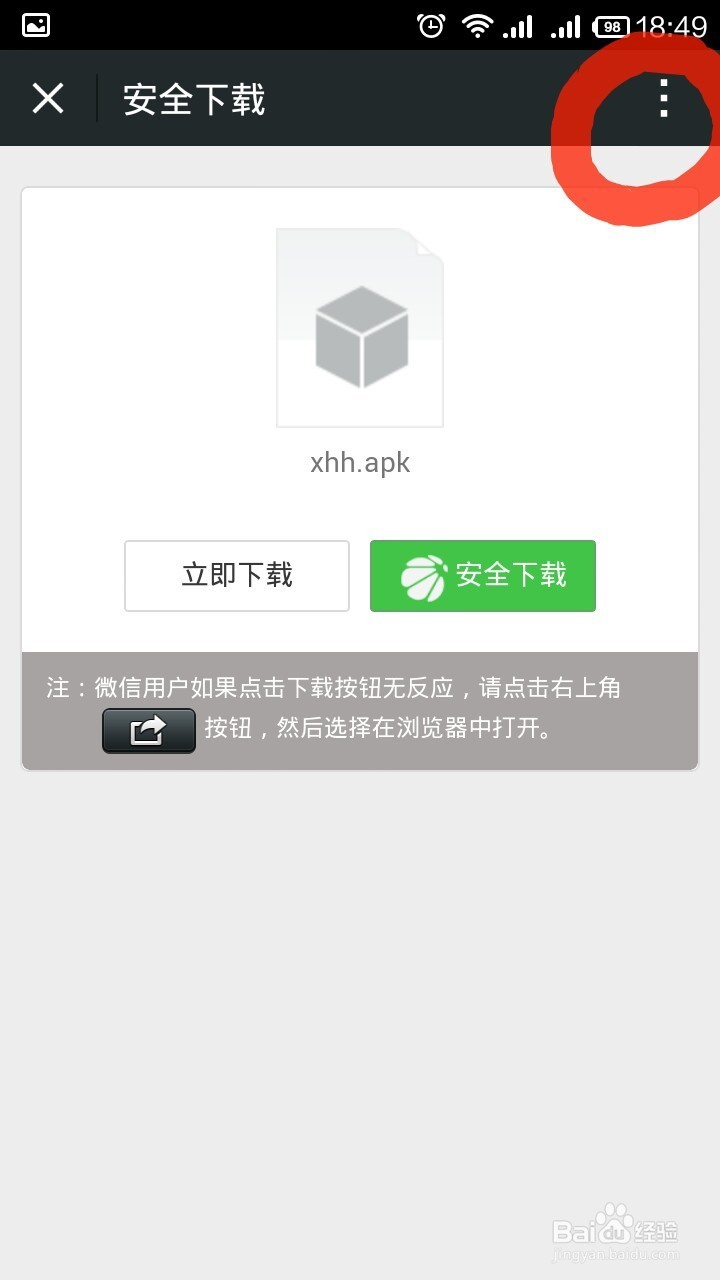
Task: Click the gray notice bar about WeChat users
Action: 360,708
